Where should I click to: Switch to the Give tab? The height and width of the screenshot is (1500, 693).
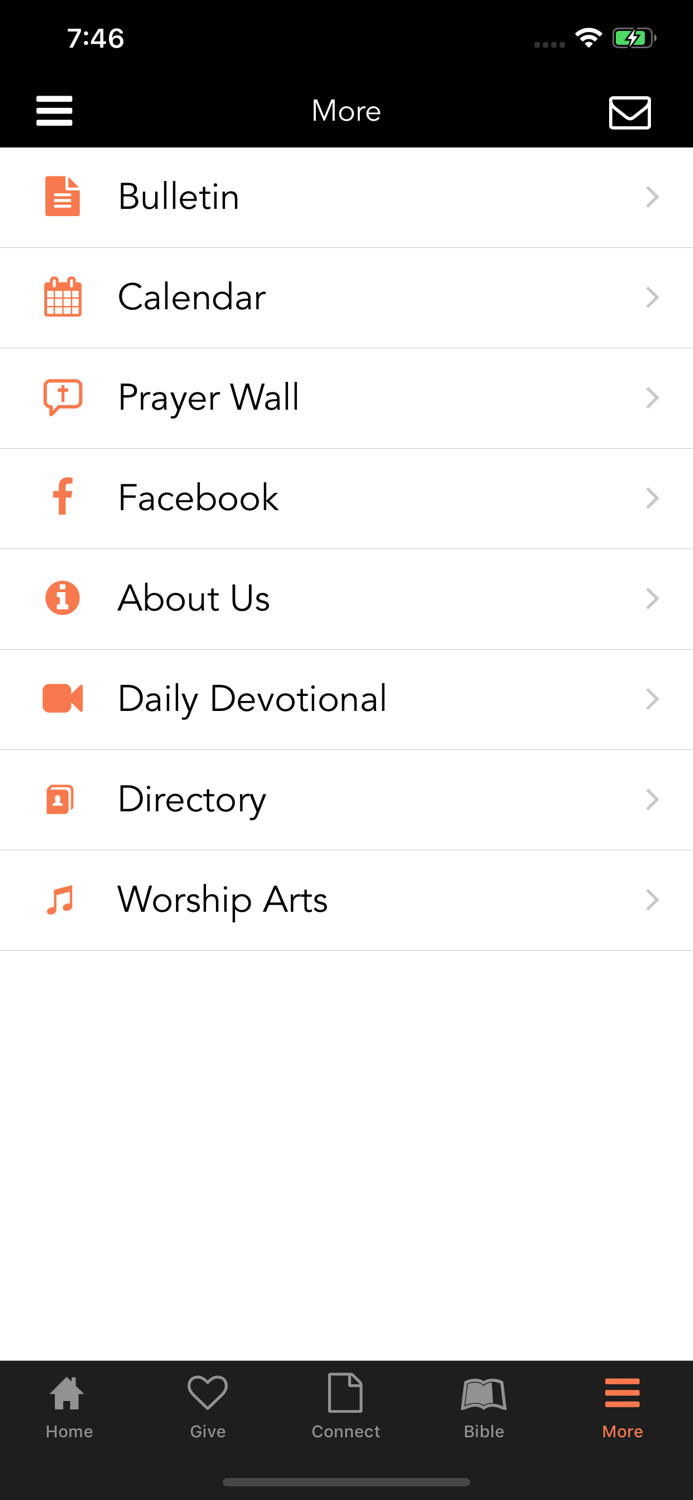(x=208, y=1407)
